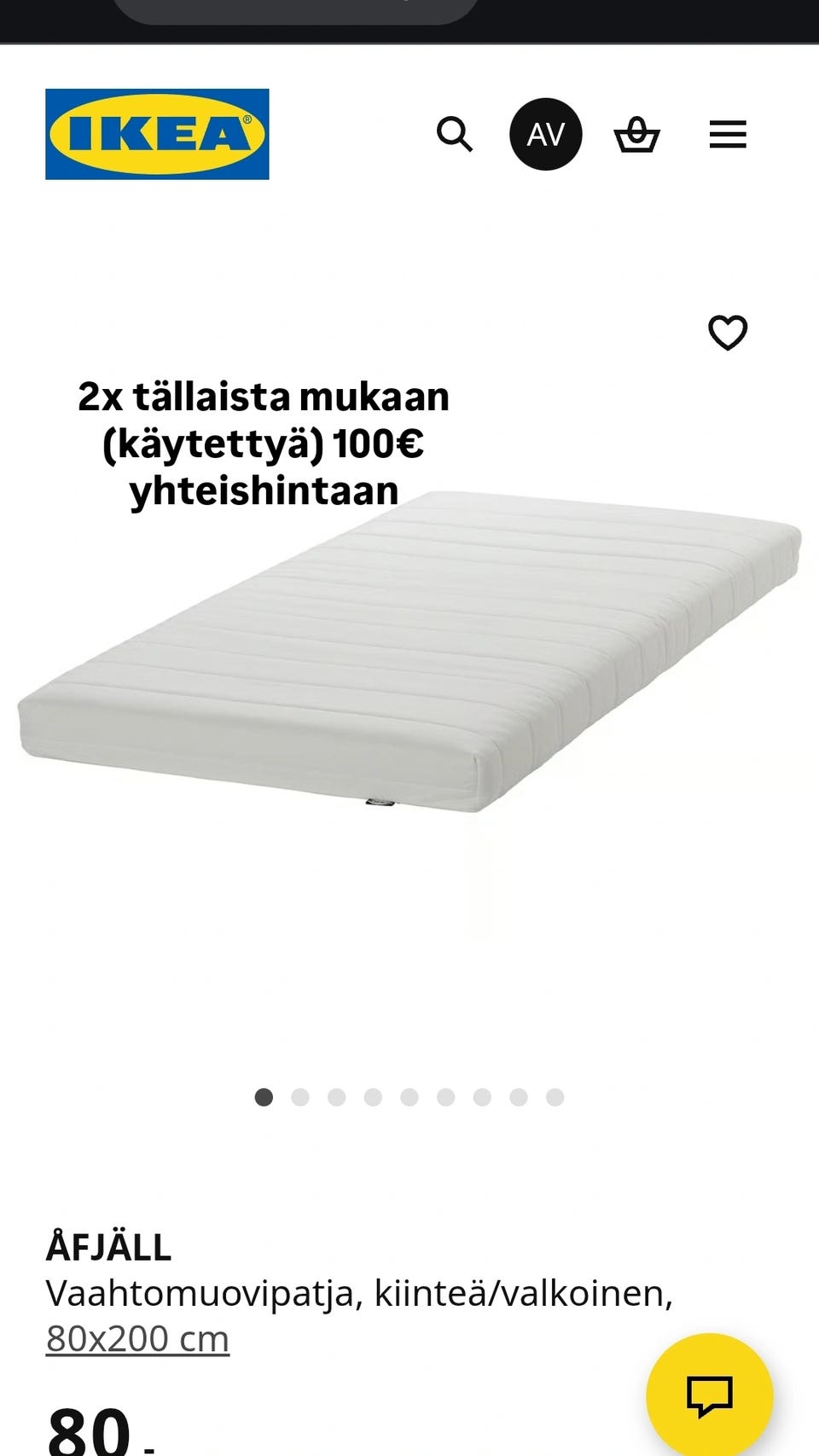
Task: Open the shopping basket icon
Action: (x=638, y=135)
